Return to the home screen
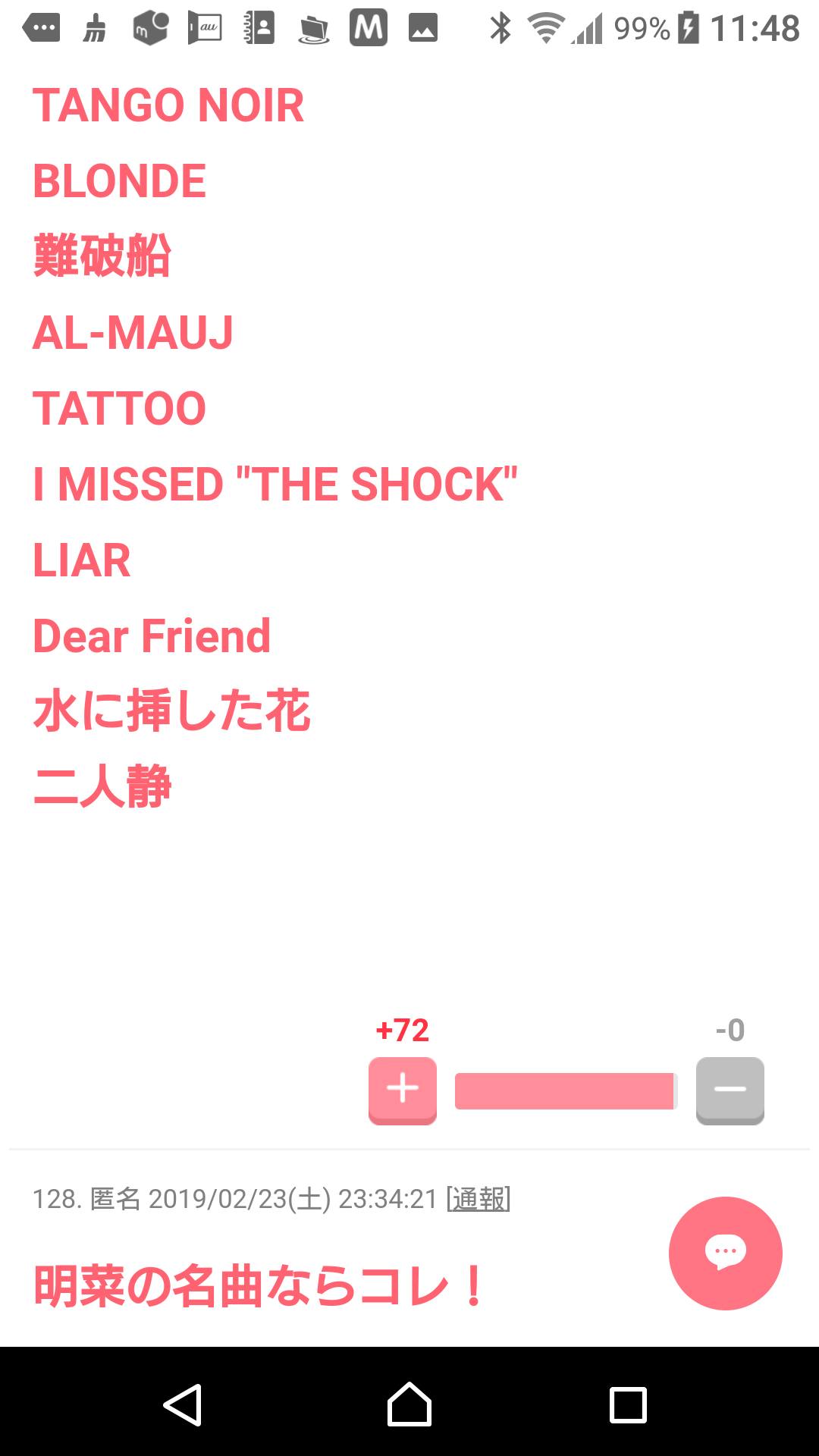819x1456 pixels. [x=409, y=1404]
